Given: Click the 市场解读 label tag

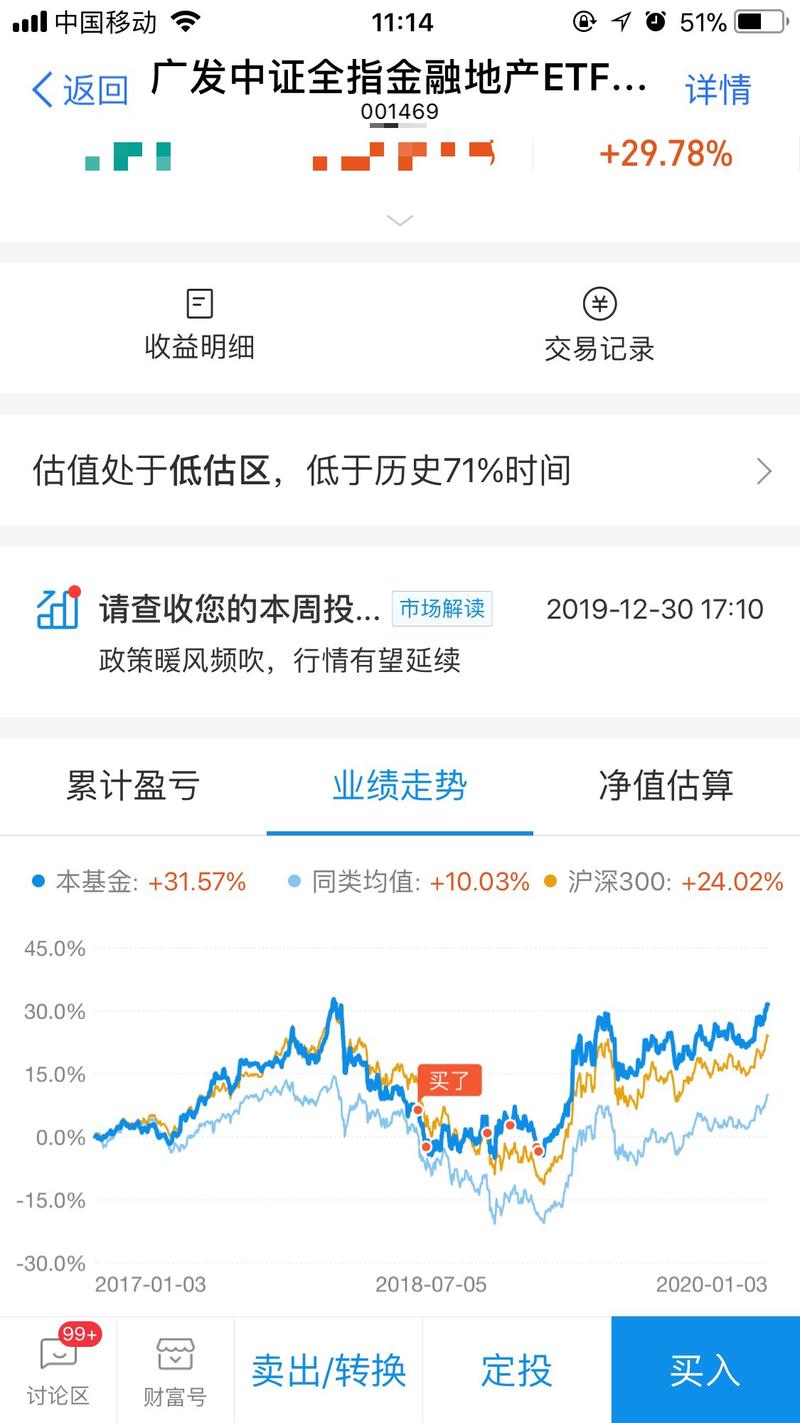Looking at the screenshot, I should pyautogui.click(x=442, y=609).
